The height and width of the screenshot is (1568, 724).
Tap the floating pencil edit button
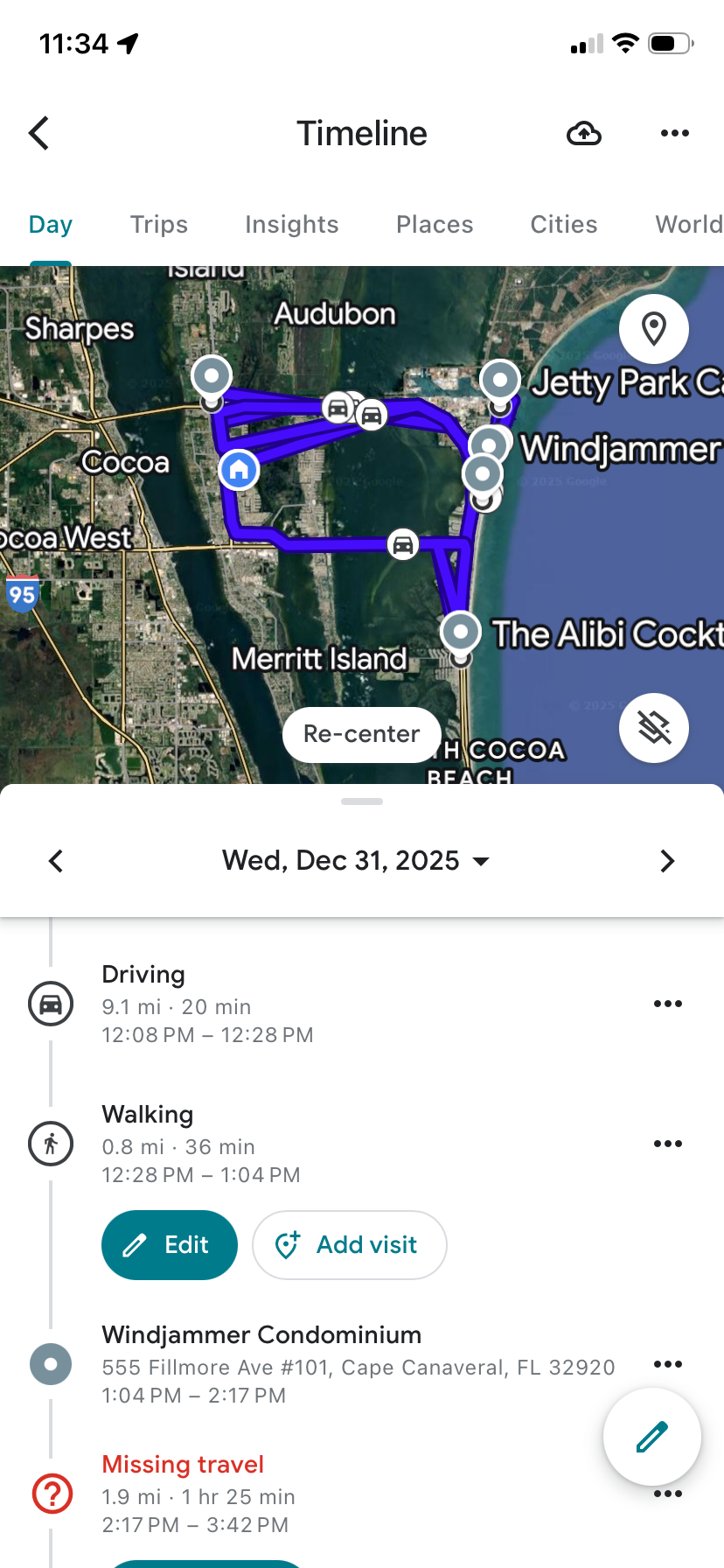point(651,1437)
